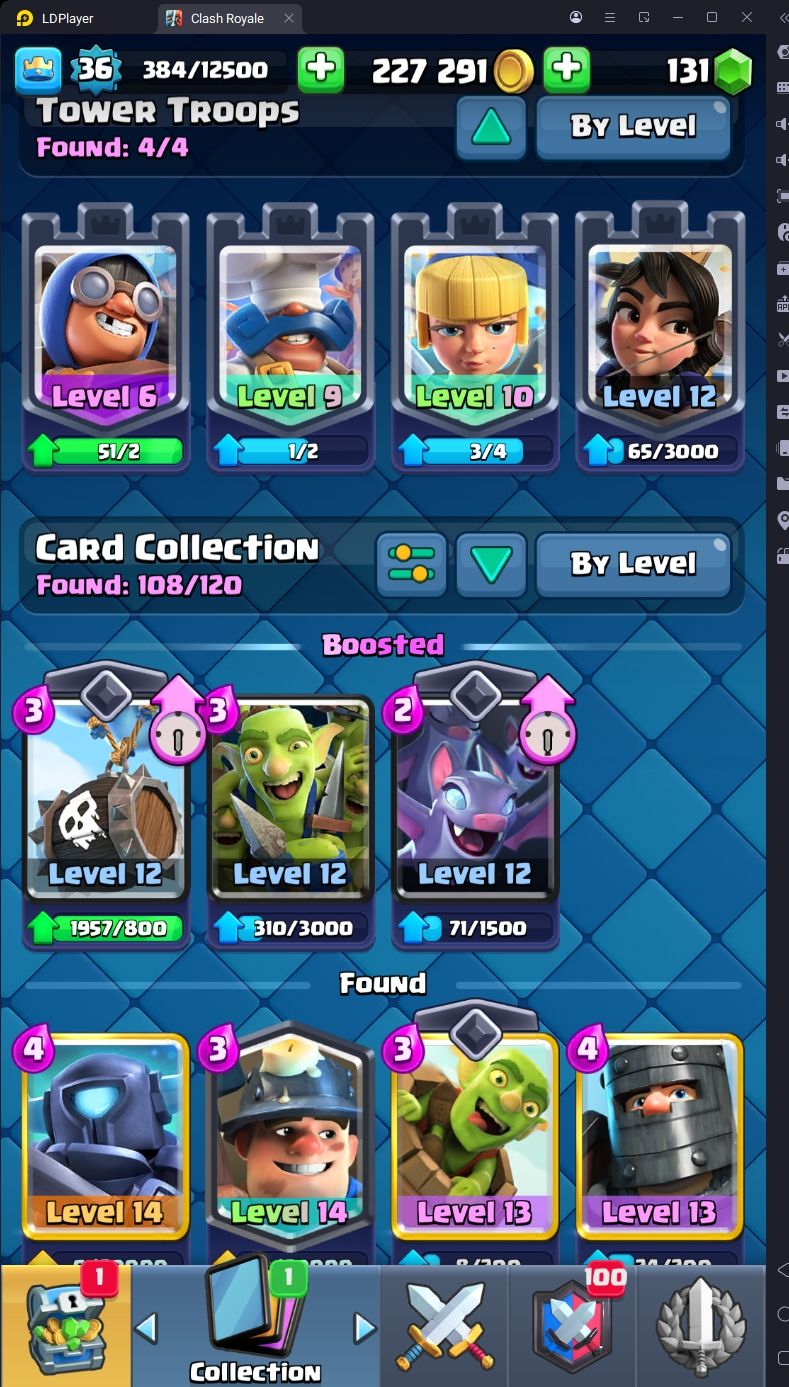The image size is (789, 1387).
Task: Tap the green plus to buy gold
Action: (x=321, y=69)
